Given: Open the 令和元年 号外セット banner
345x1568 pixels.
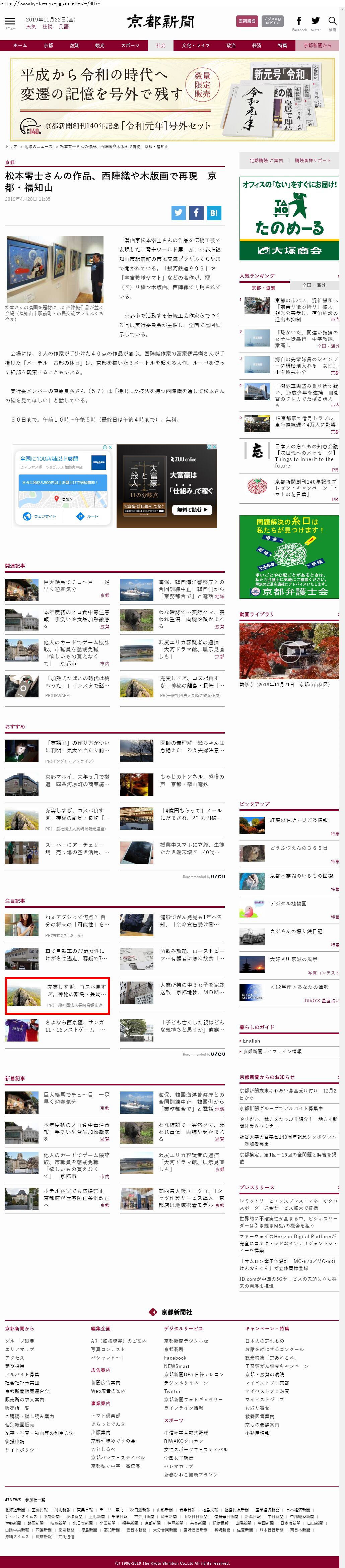Looking at the screenshot, I should (x=172, y=100).
